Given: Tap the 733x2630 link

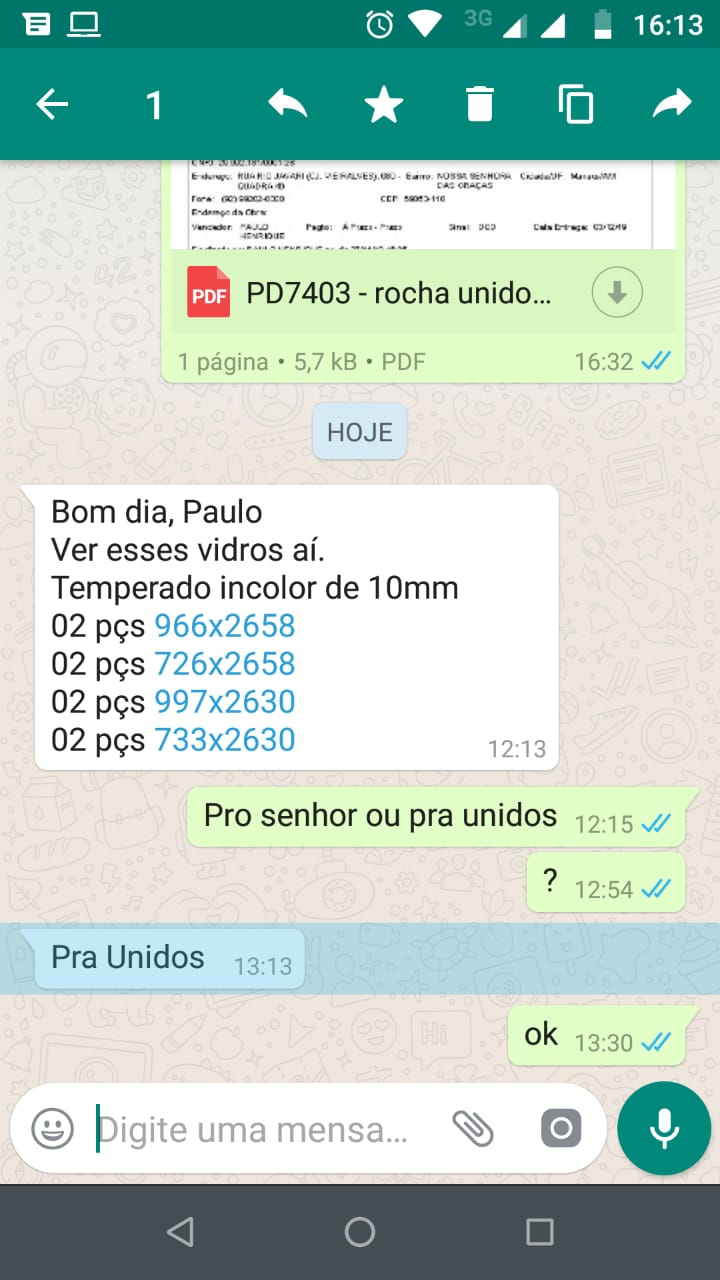Looking at the screenshot, I should [x=225, y=740].
